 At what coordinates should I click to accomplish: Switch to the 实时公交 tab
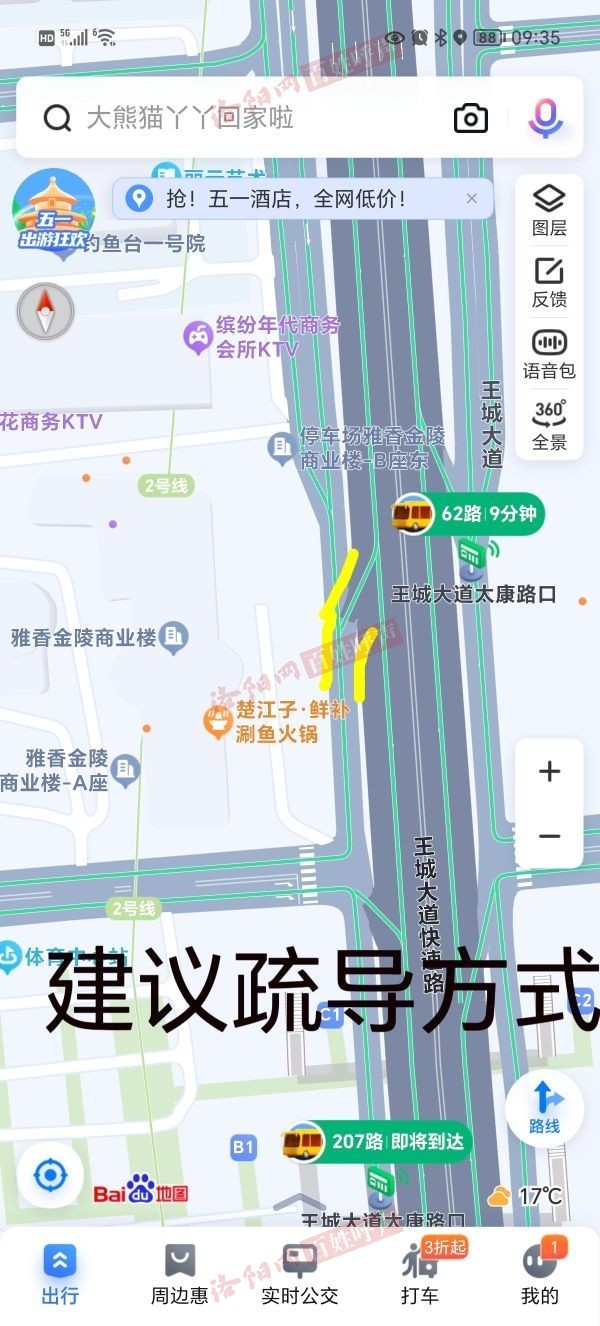tap(300, 1274)
